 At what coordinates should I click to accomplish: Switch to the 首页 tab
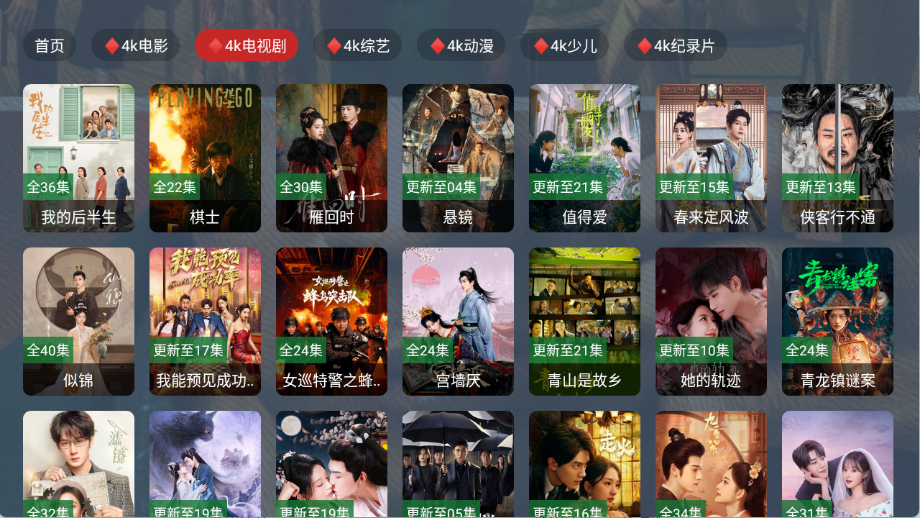(x=49, y=46)
